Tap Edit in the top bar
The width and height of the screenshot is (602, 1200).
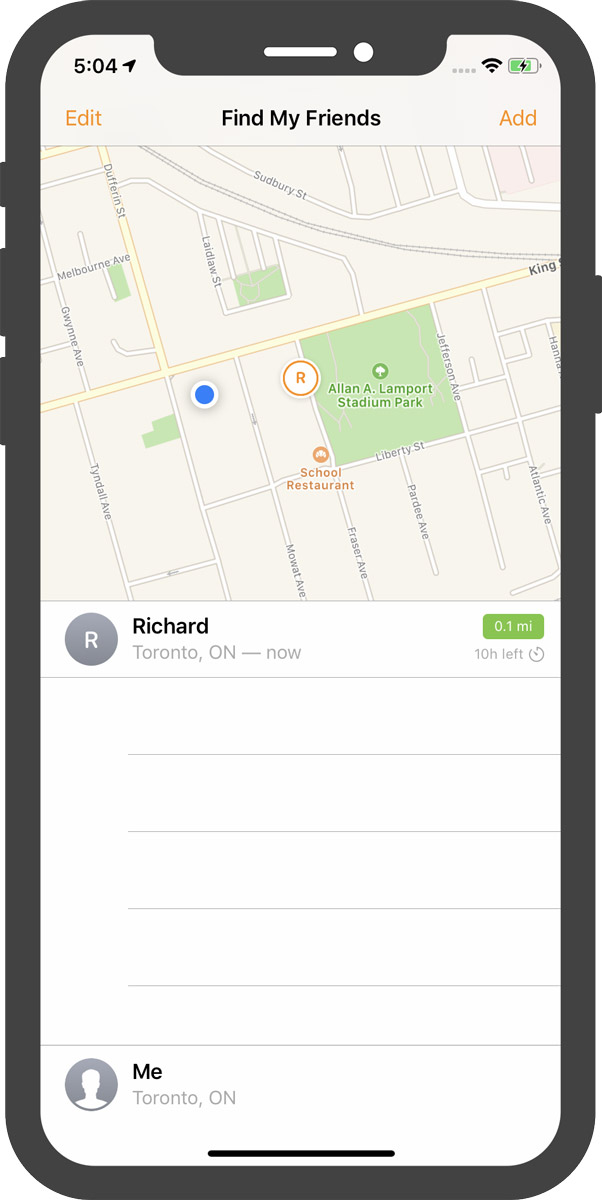tap(83, 118)
